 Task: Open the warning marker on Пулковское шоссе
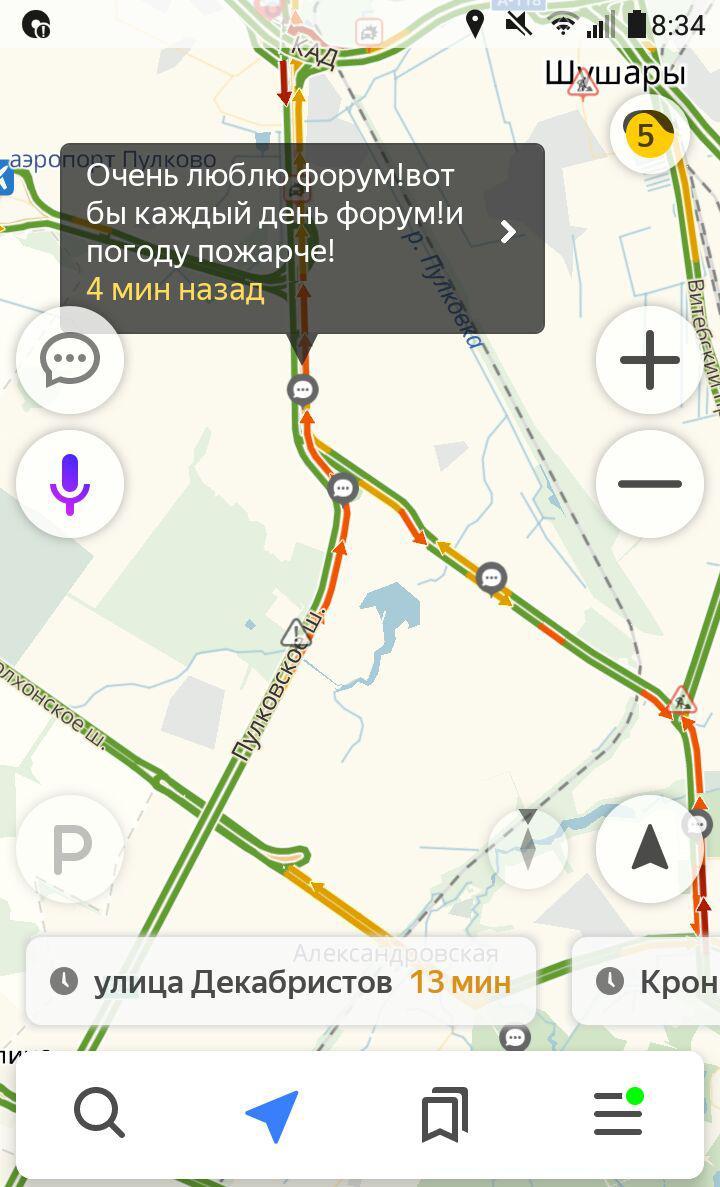point(295,632)
